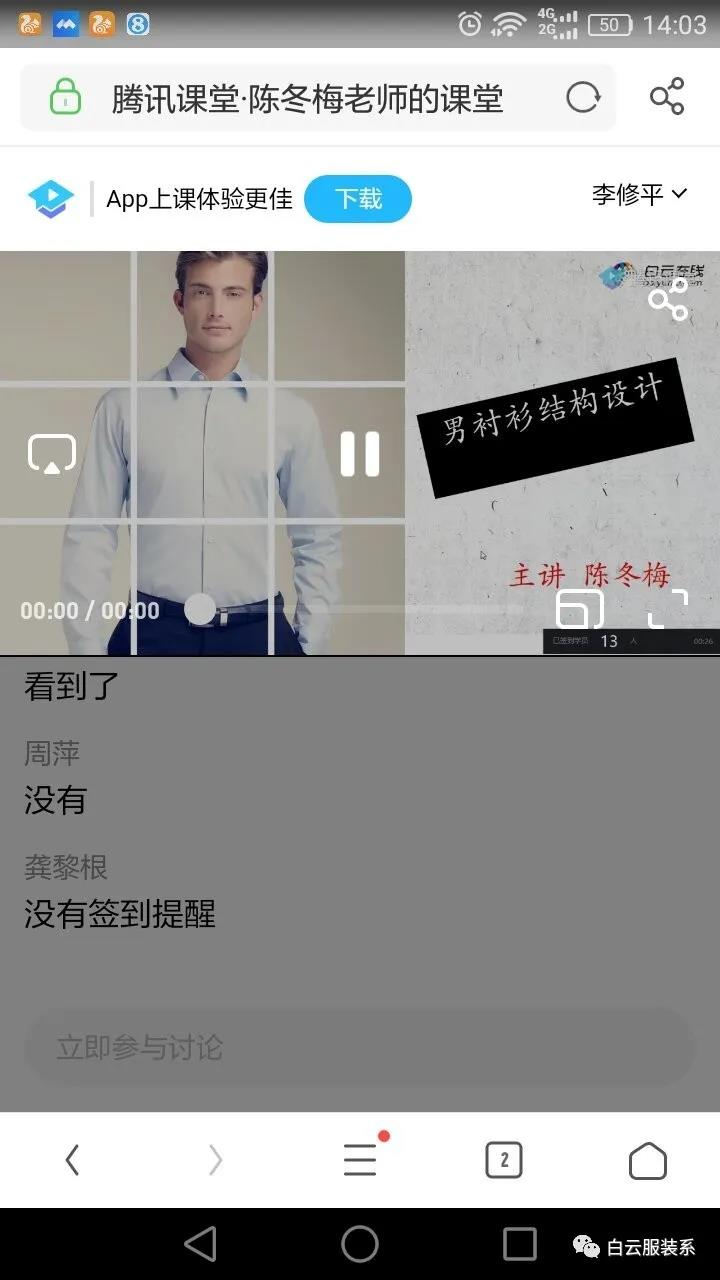Click the 立即参与讨论 comment input field
Screen dimensions: 720x1280
click(x=360, y=1046)
